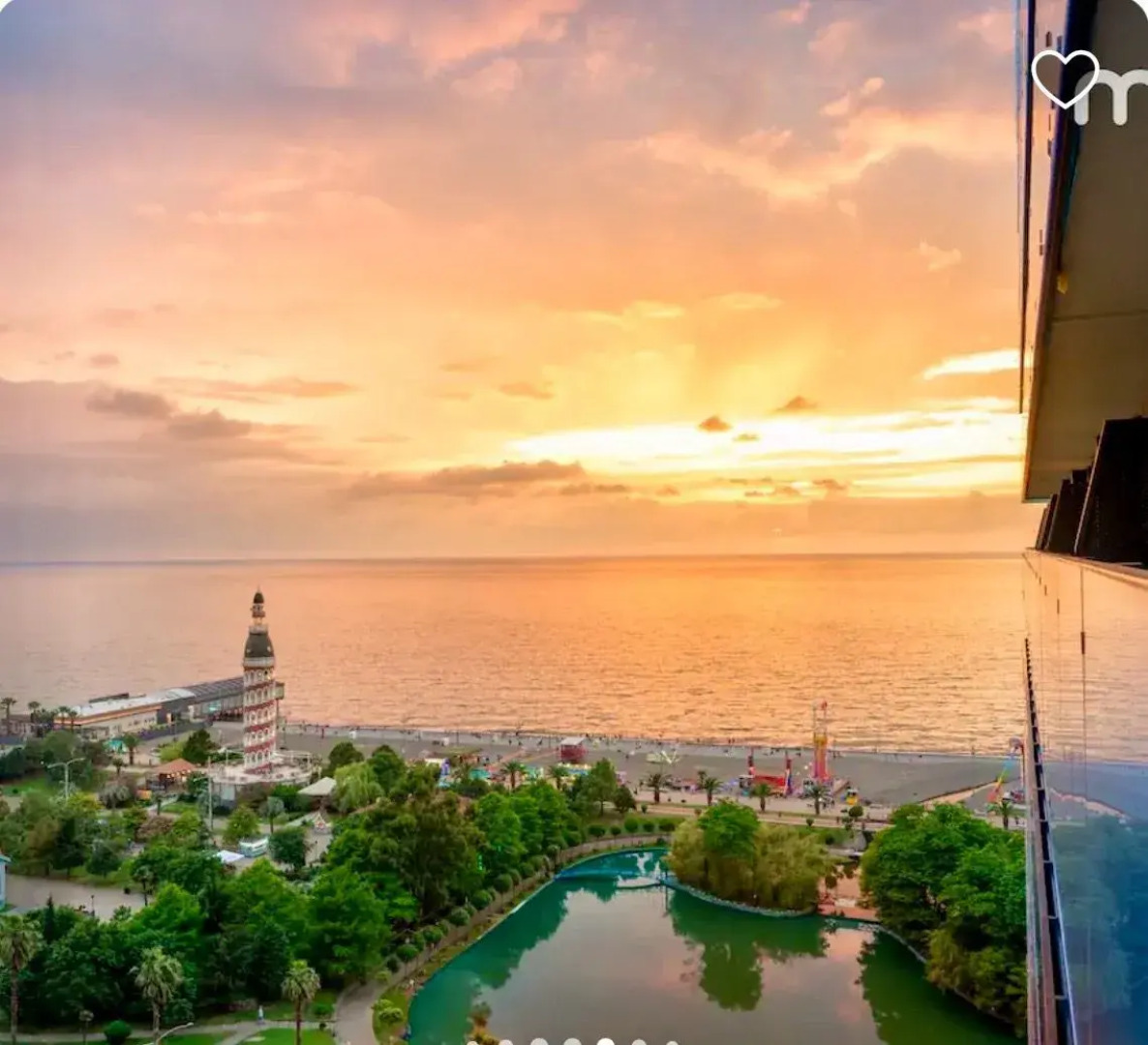Screen dimensions: 1148x1045
Task: Save this listing with the heart icon
Action: [x=1064, y=78]
